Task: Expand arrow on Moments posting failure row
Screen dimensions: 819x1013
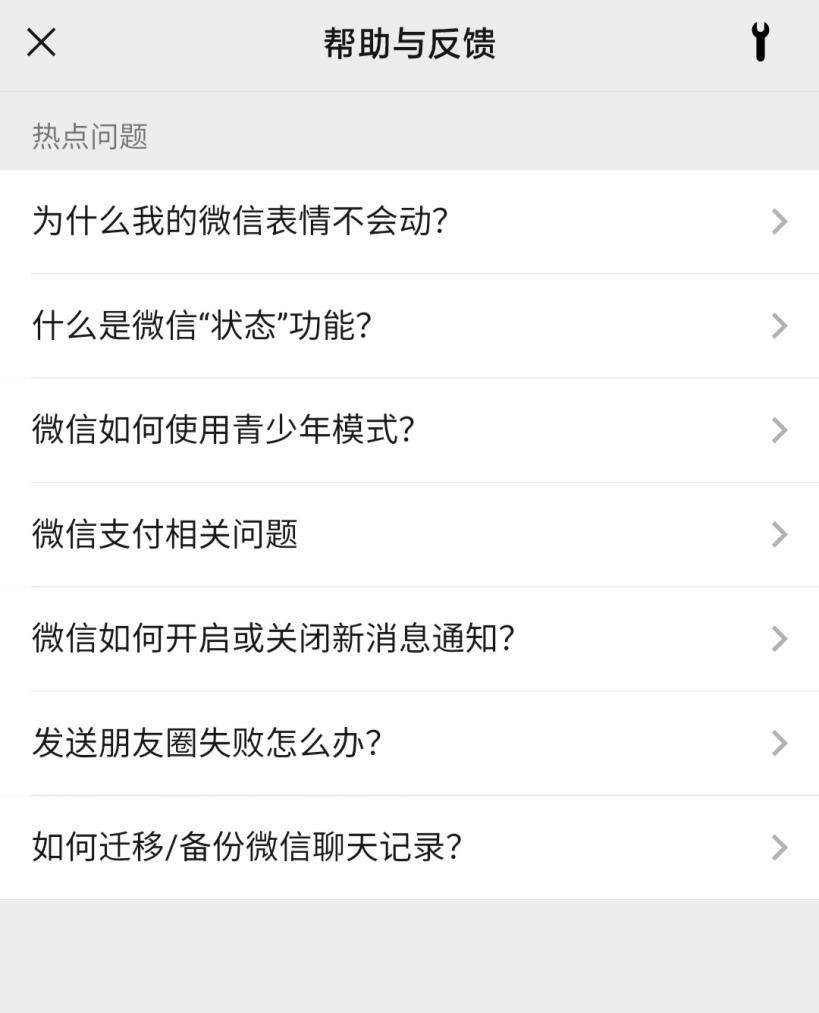Action: pos(779,743)
